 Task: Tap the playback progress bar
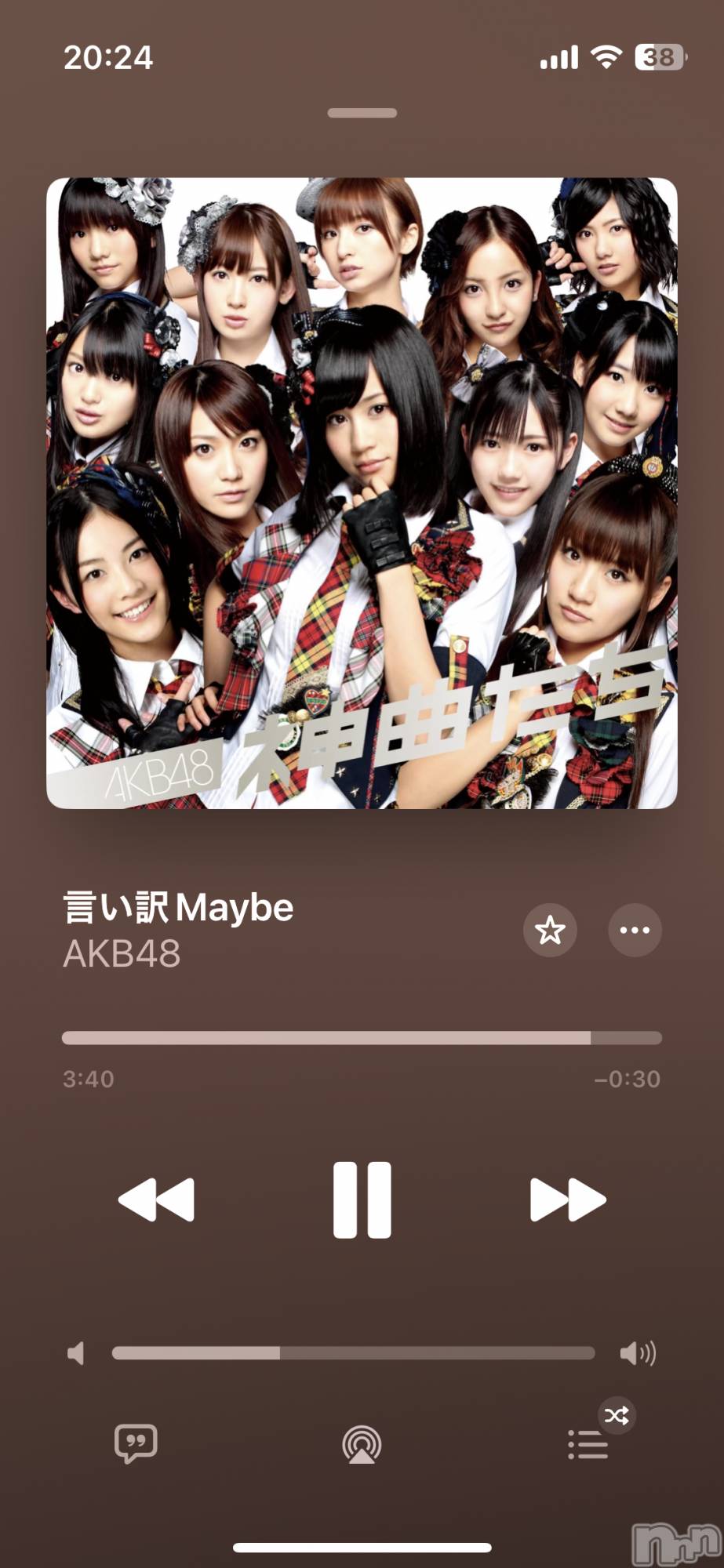[x=362, y=1038]
